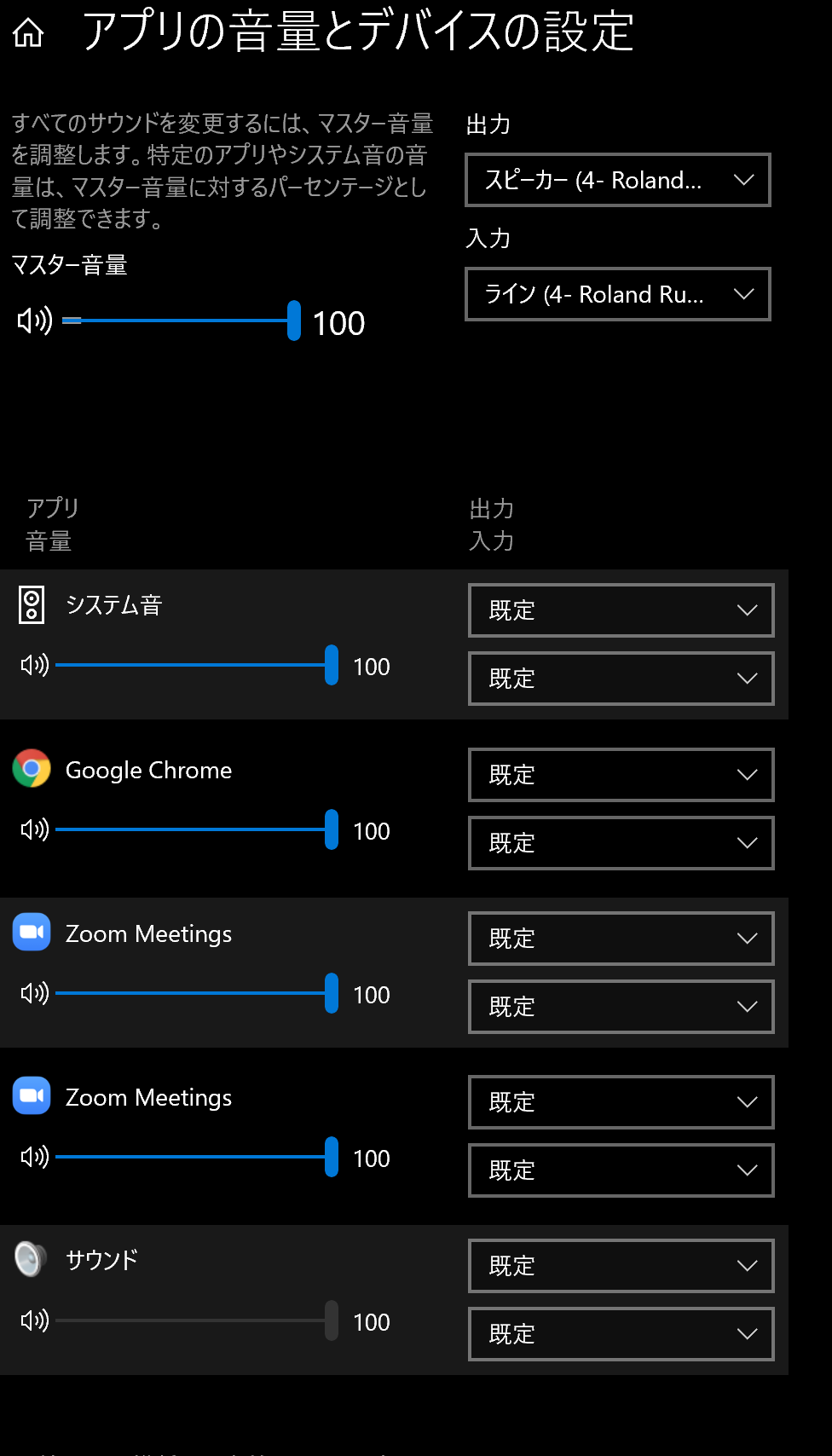Mute サウンド with its speaker icon
Screen dimensions: 832x1456
tap(35, 1320)
